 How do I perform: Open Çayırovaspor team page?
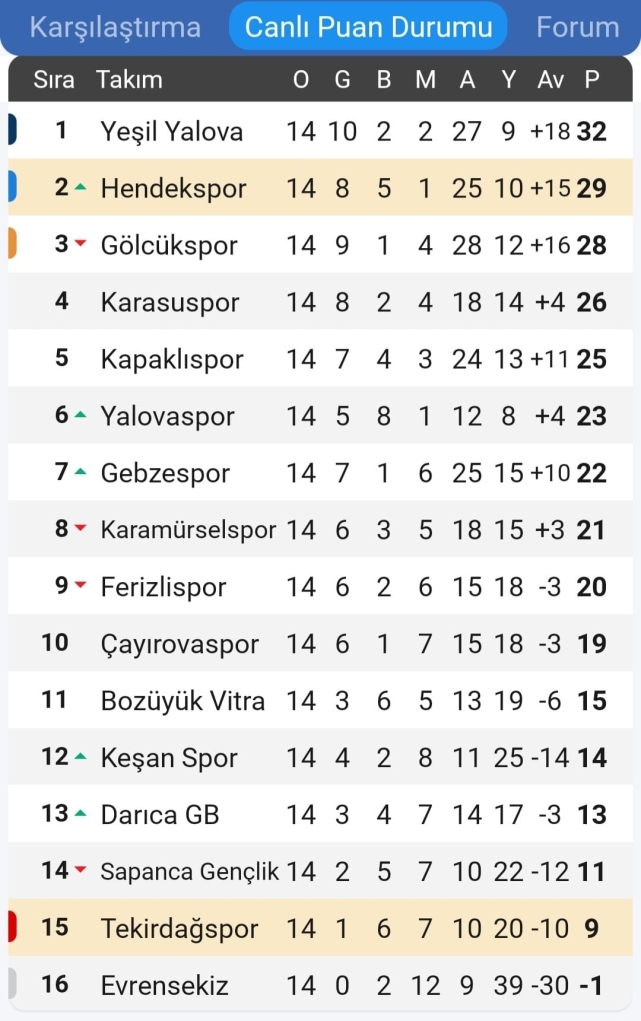[x=179, y=644]
